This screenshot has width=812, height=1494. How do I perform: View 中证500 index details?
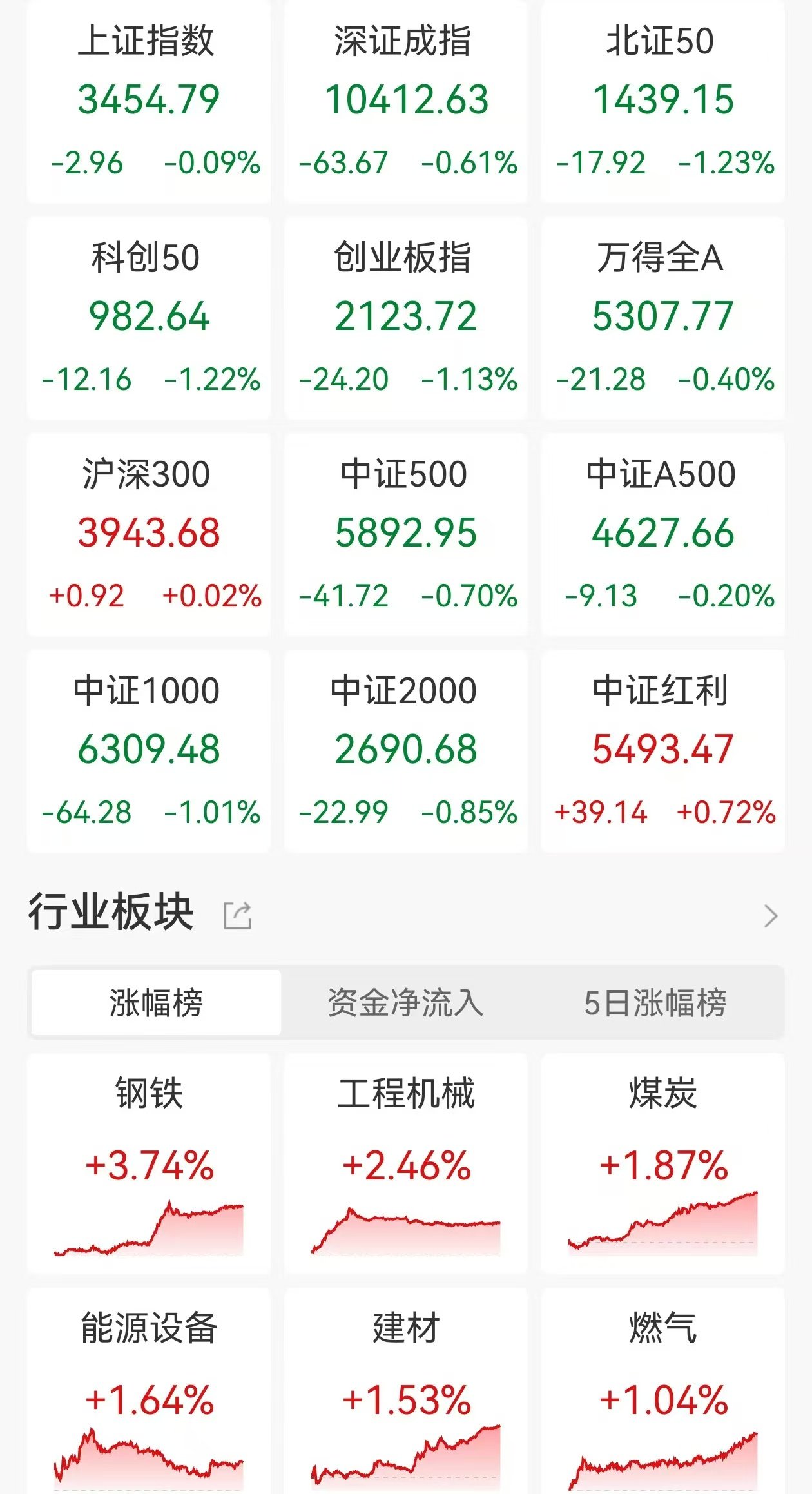[406, 535]
